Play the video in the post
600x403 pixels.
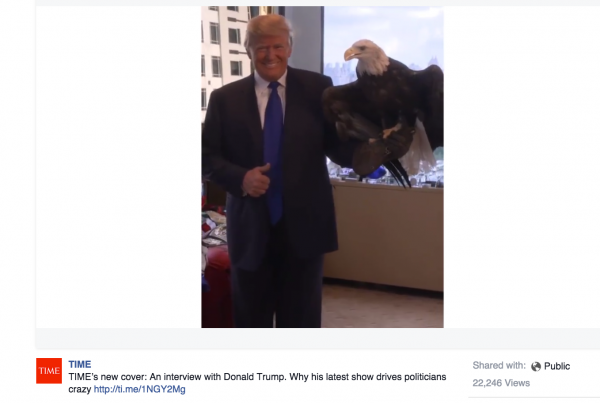click(x=322, y=167)
